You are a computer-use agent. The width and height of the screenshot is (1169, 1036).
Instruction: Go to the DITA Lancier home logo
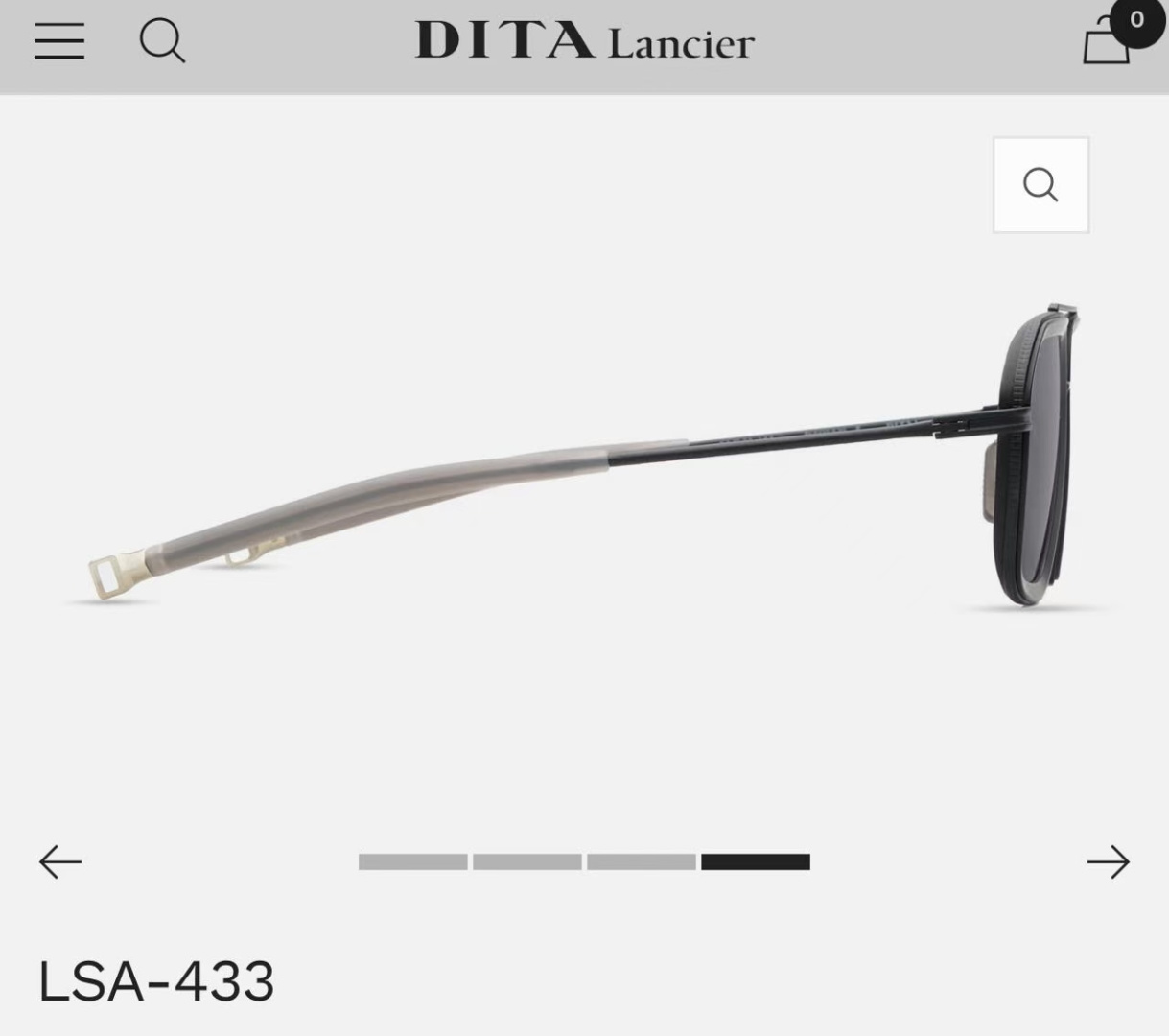(x=584, y=41)
